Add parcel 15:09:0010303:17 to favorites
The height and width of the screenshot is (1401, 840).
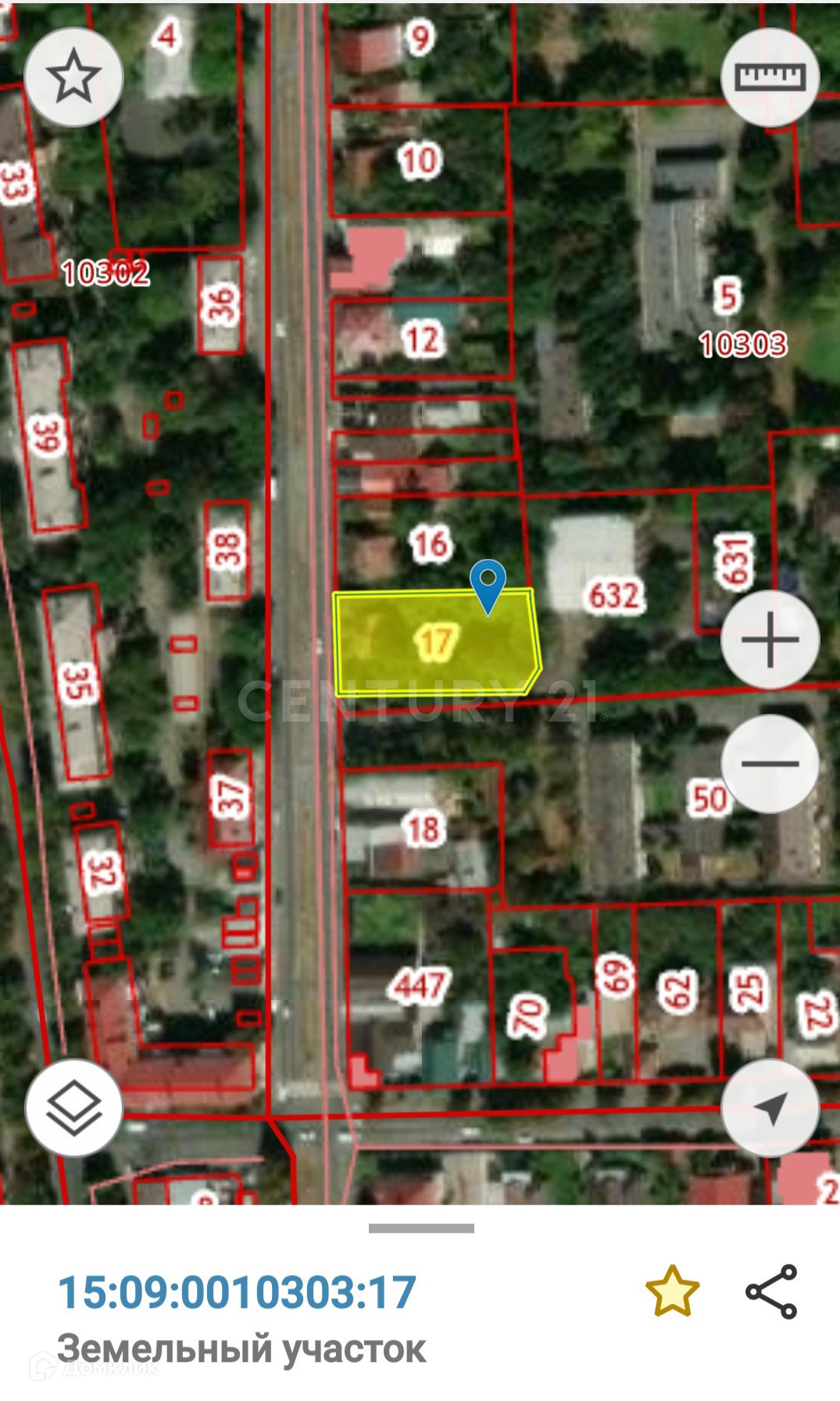point(672,1292)
